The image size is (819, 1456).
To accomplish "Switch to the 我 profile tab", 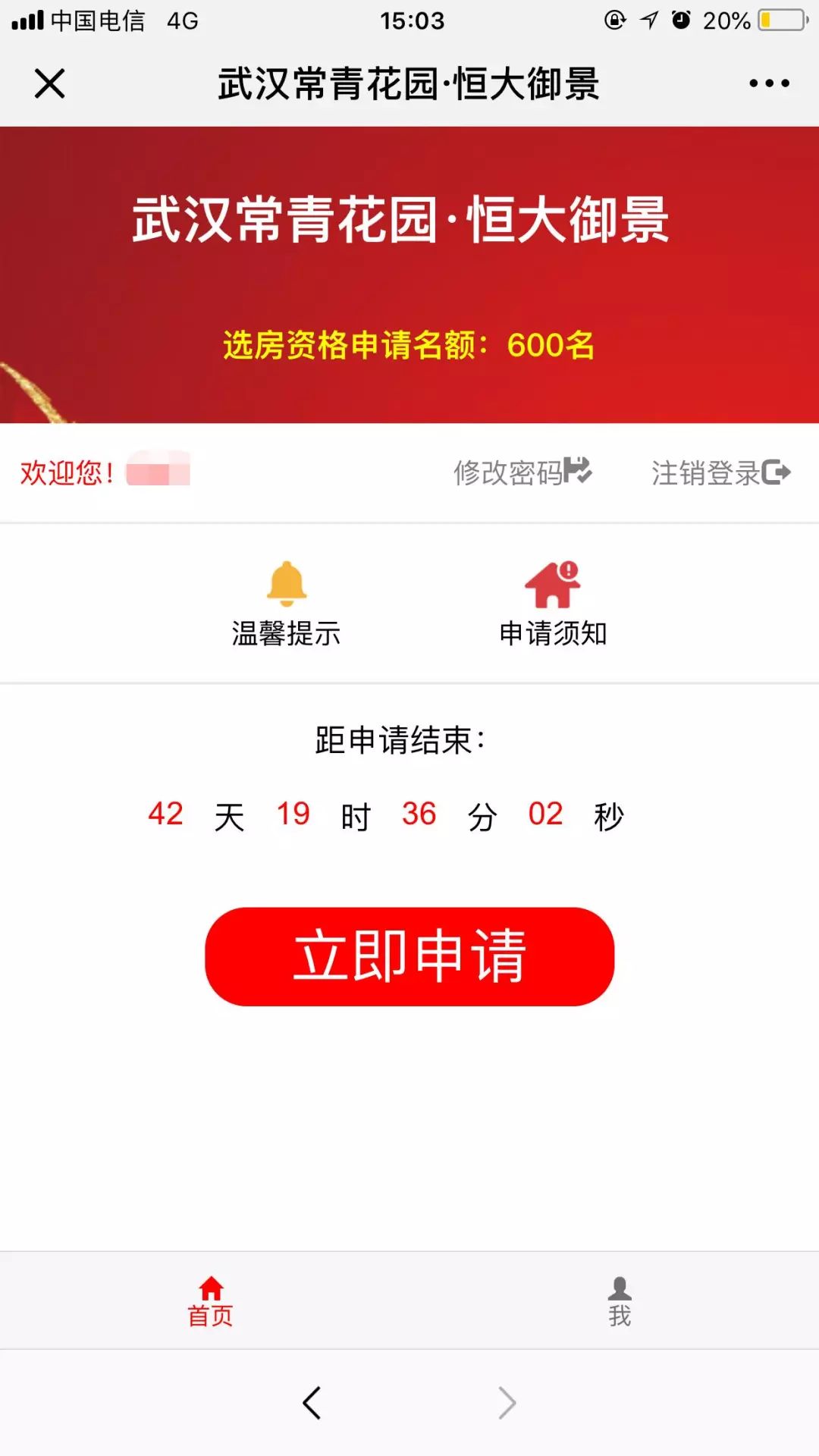I will (620, 1301).
